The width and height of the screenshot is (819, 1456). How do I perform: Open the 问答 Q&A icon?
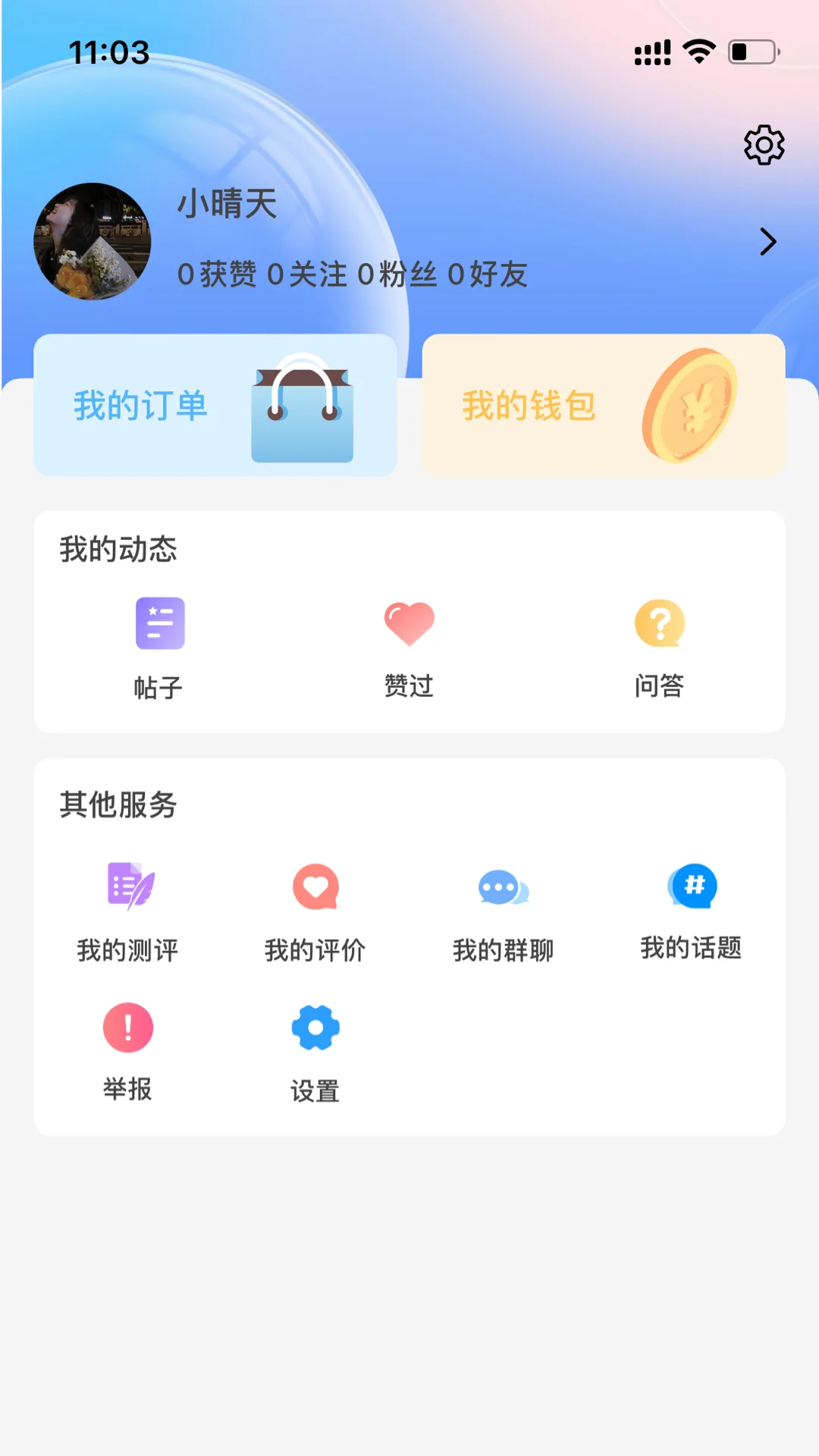tap(659, 623)
